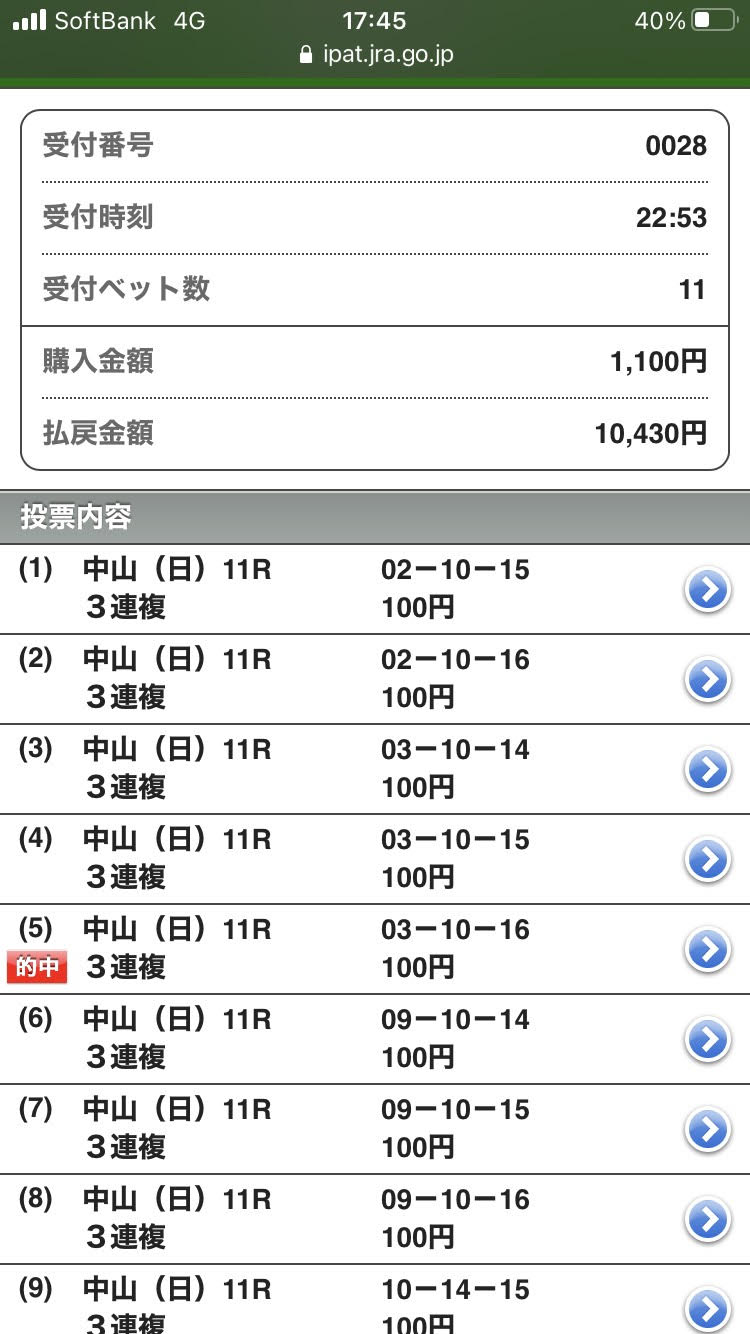Open bet (9) with numbers 10-14-15
This screenshot has width=750, height=1334.
pyautogui.click(x=707, y=1308)
